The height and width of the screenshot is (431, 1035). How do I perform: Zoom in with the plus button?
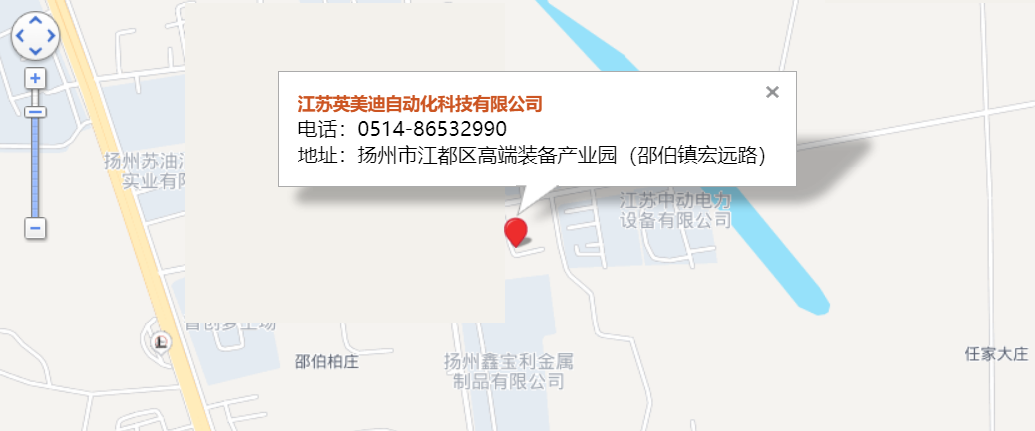click(35, 78)
